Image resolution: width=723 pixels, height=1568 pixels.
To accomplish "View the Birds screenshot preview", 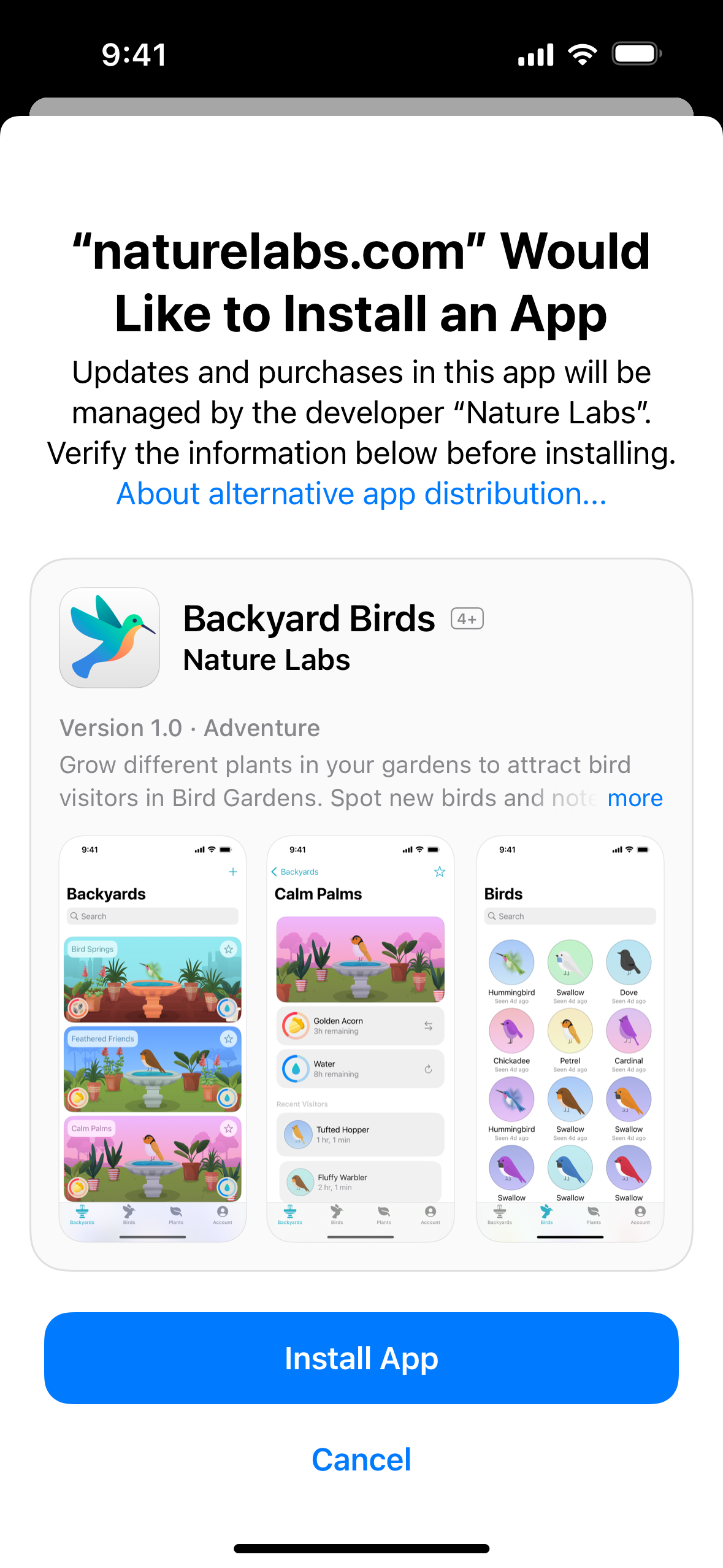I will click(570, 1038).
